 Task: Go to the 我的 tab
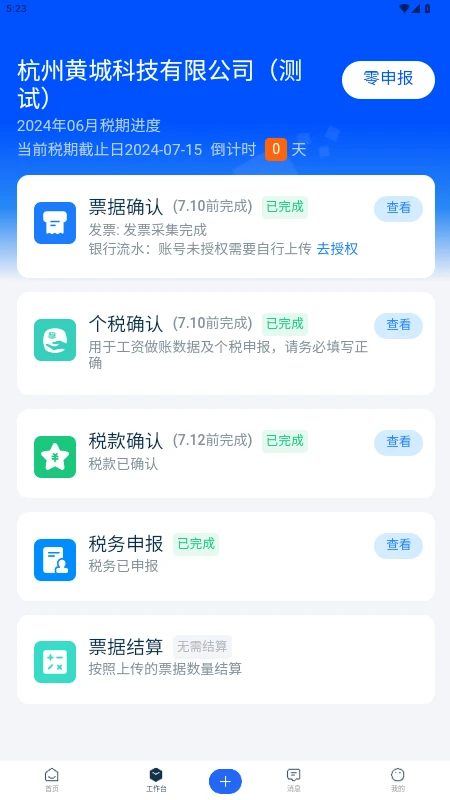click(398, 781)
